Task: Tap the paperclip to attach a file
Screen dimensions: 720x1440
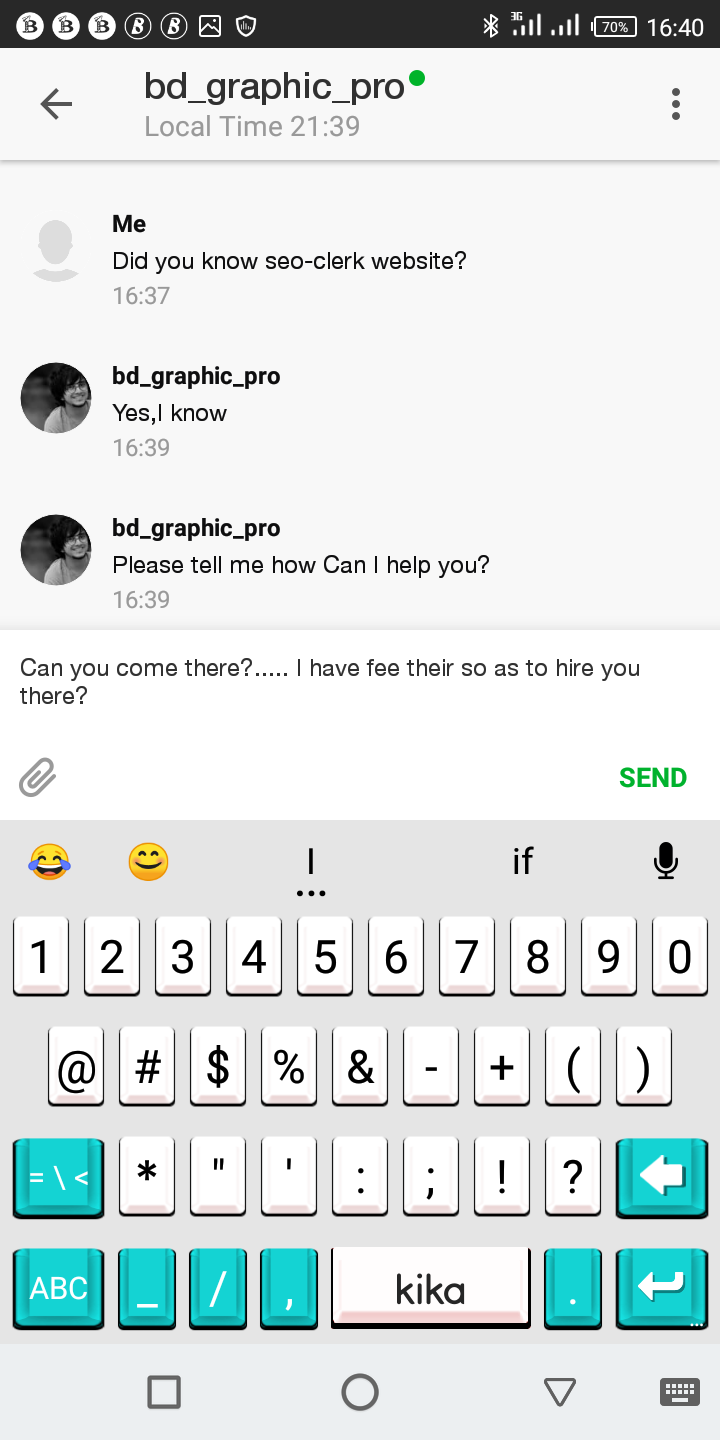Action: (x=38, y=777)
